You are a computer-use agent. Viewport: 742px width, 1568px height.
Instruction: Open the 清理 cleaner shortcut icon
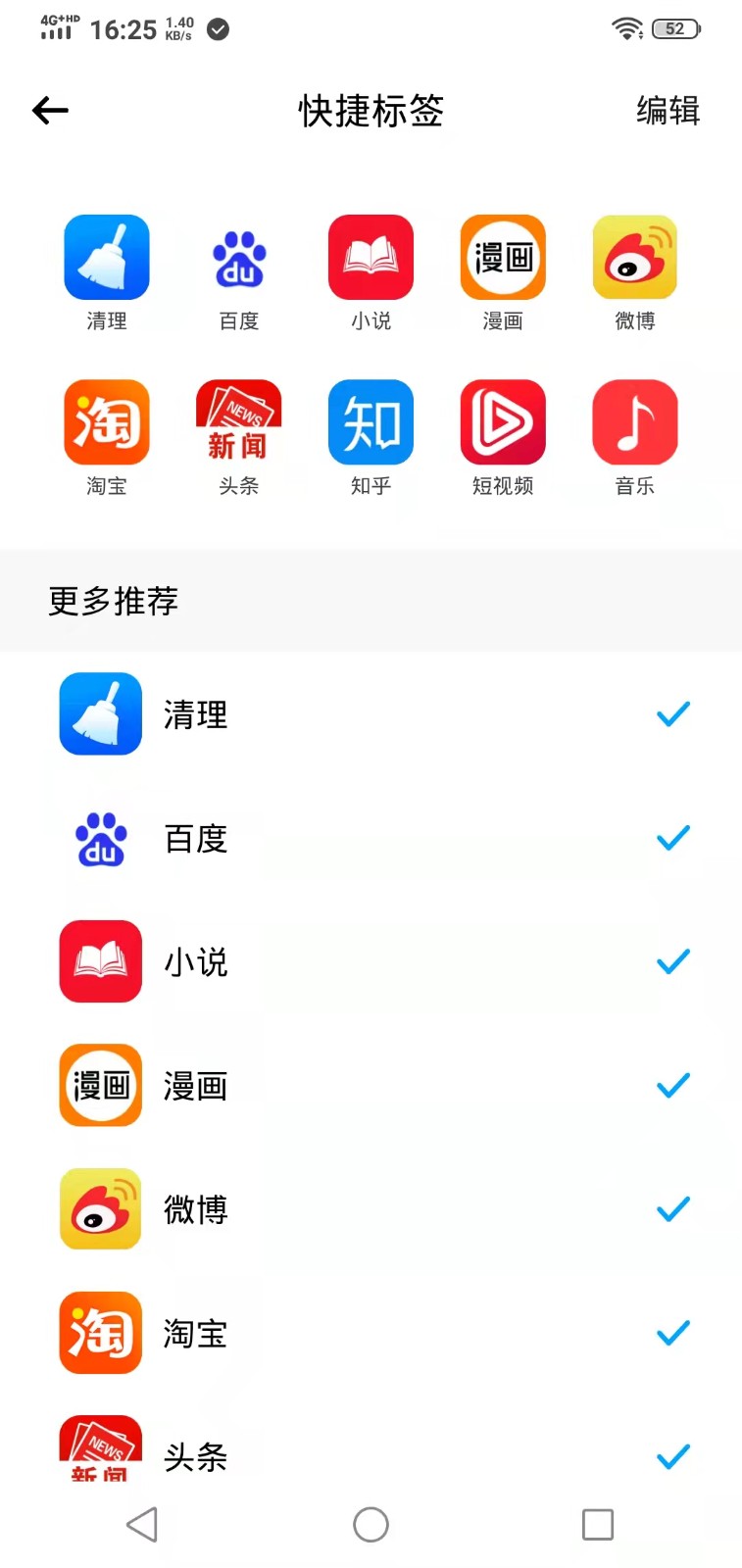coord(106,258)
